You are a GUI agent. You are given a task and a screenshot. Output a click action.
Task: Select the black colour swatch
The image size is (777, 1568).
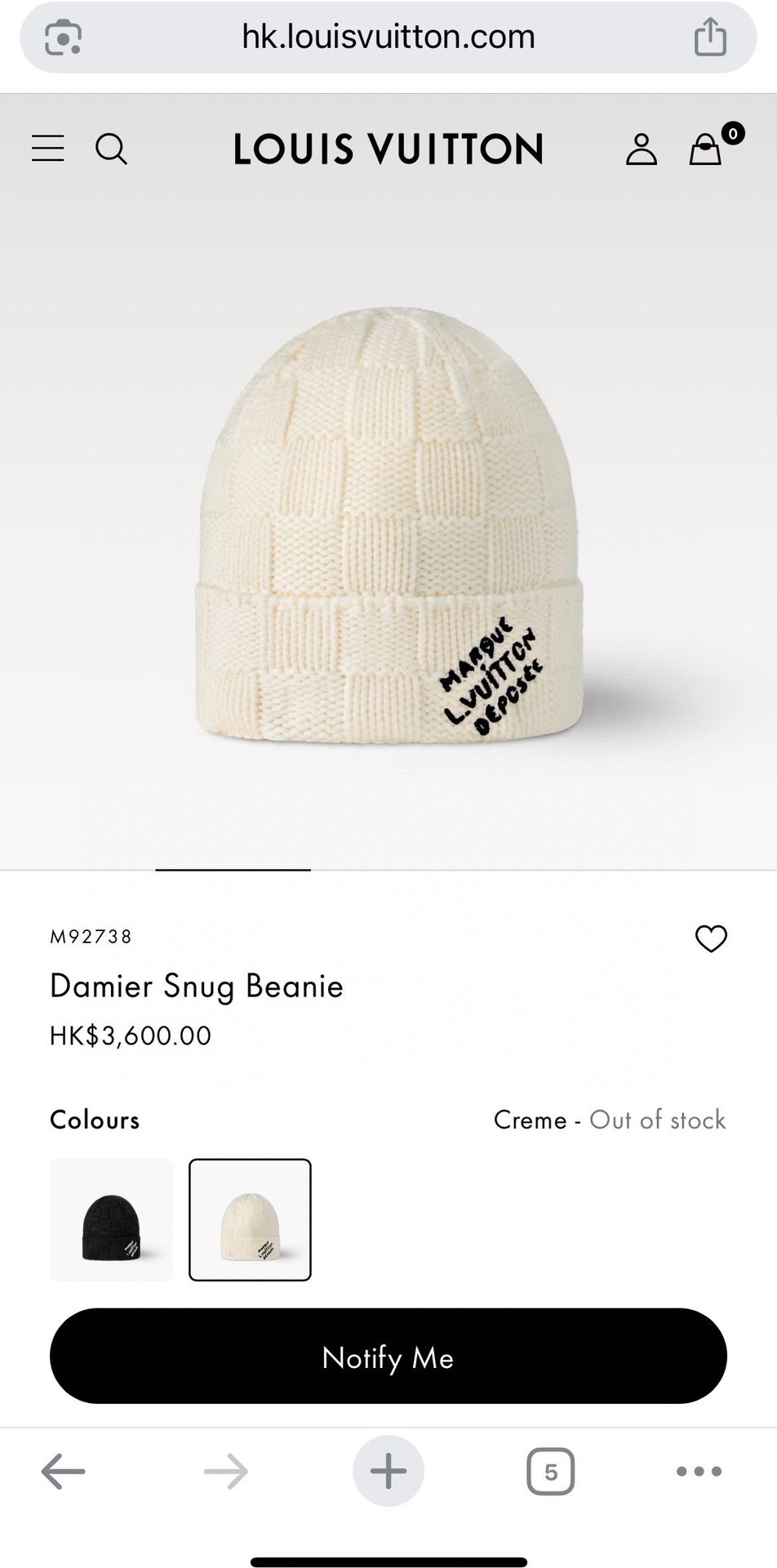pyautogui.click(x=111, y=1219)
